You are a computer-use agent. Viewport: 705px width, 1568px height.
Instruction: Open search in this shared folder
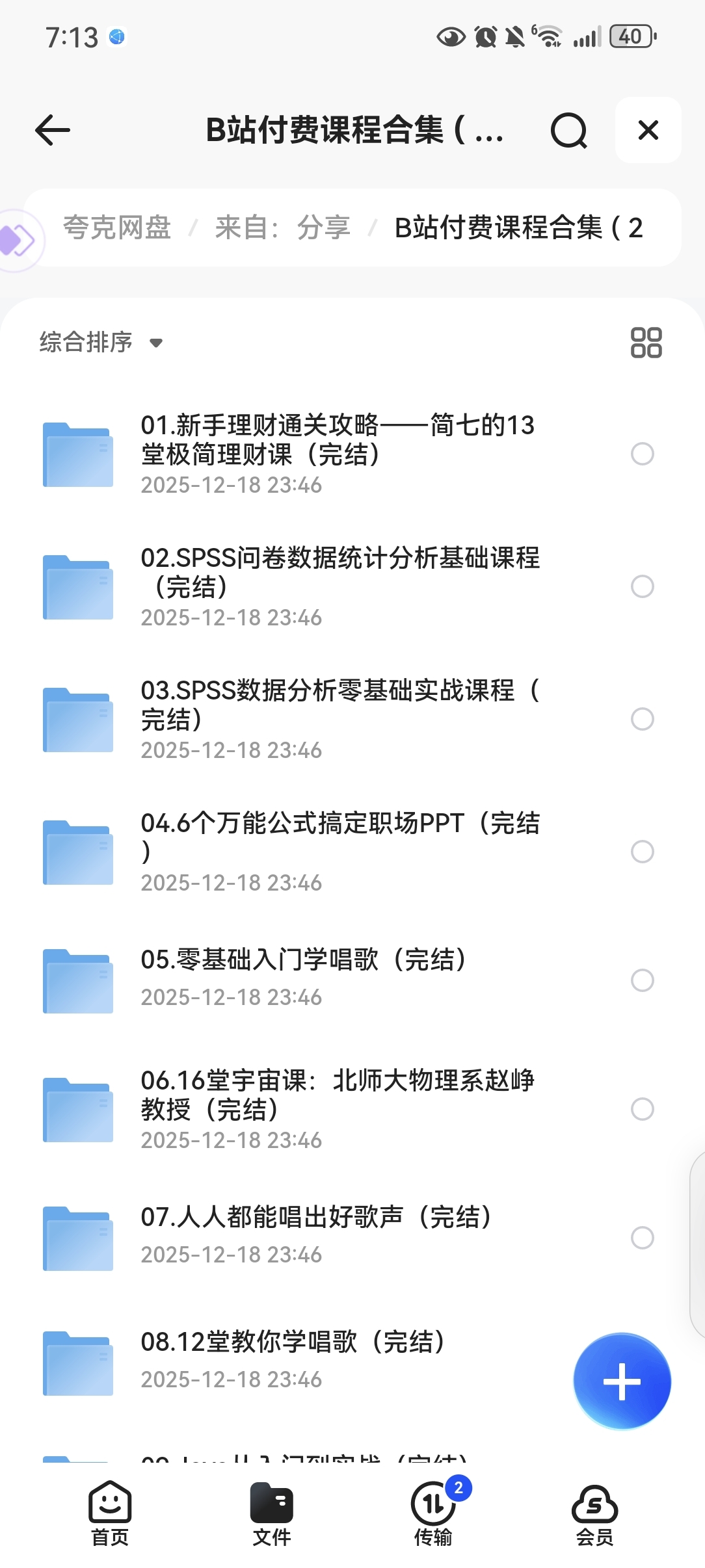point(568,131)
